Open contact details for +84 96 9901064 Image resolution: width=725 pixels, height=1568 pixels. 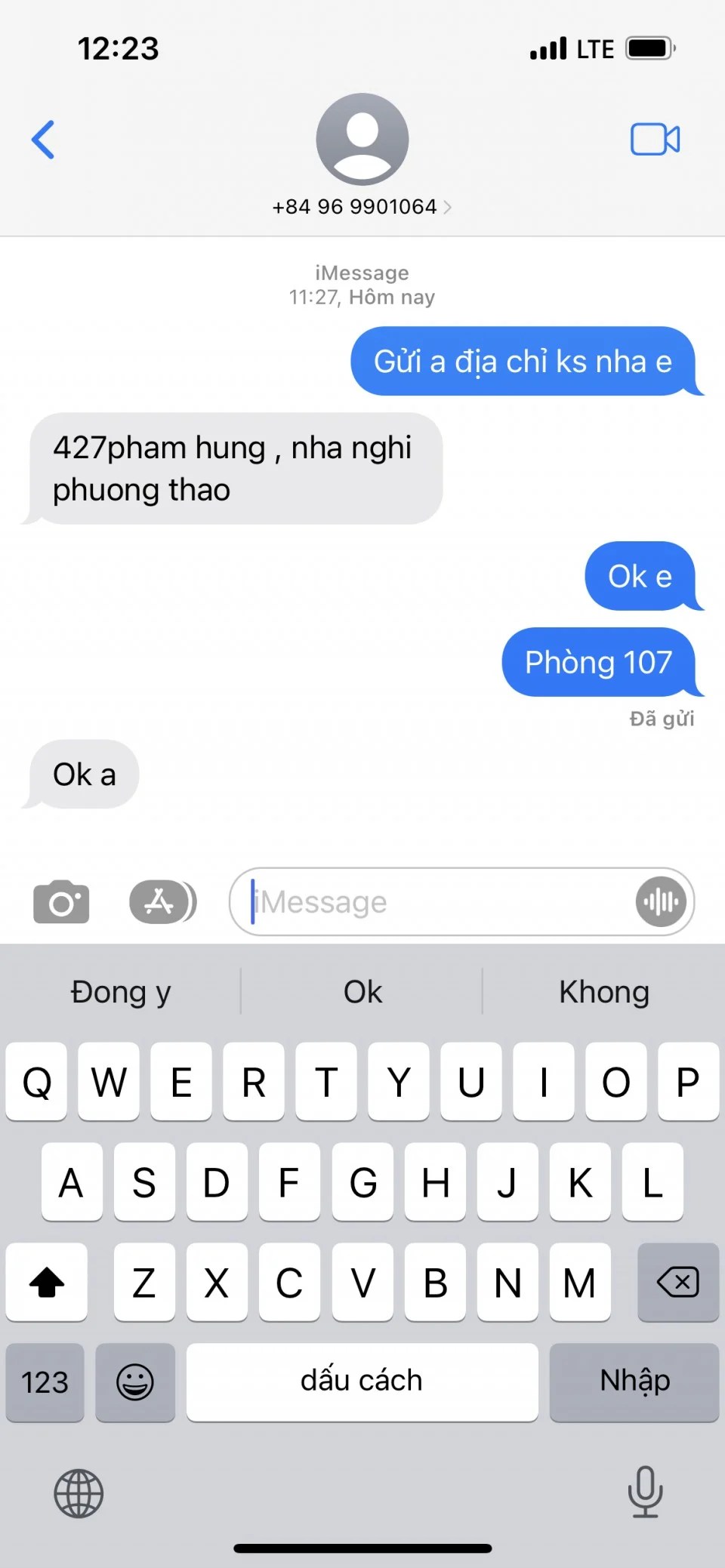[362, 206]
